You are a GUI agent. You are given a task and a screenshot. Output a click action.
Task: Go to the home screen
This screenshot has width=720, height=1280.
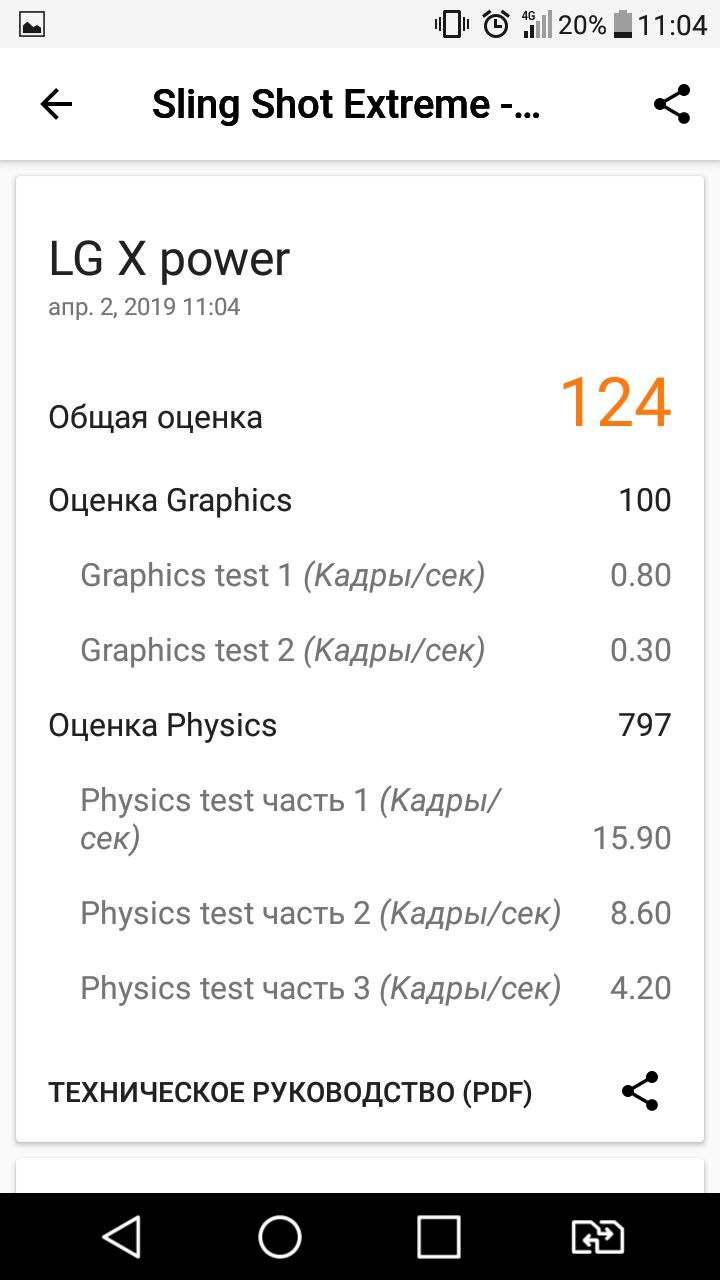pyautogui.click(x=280, y=1237)
